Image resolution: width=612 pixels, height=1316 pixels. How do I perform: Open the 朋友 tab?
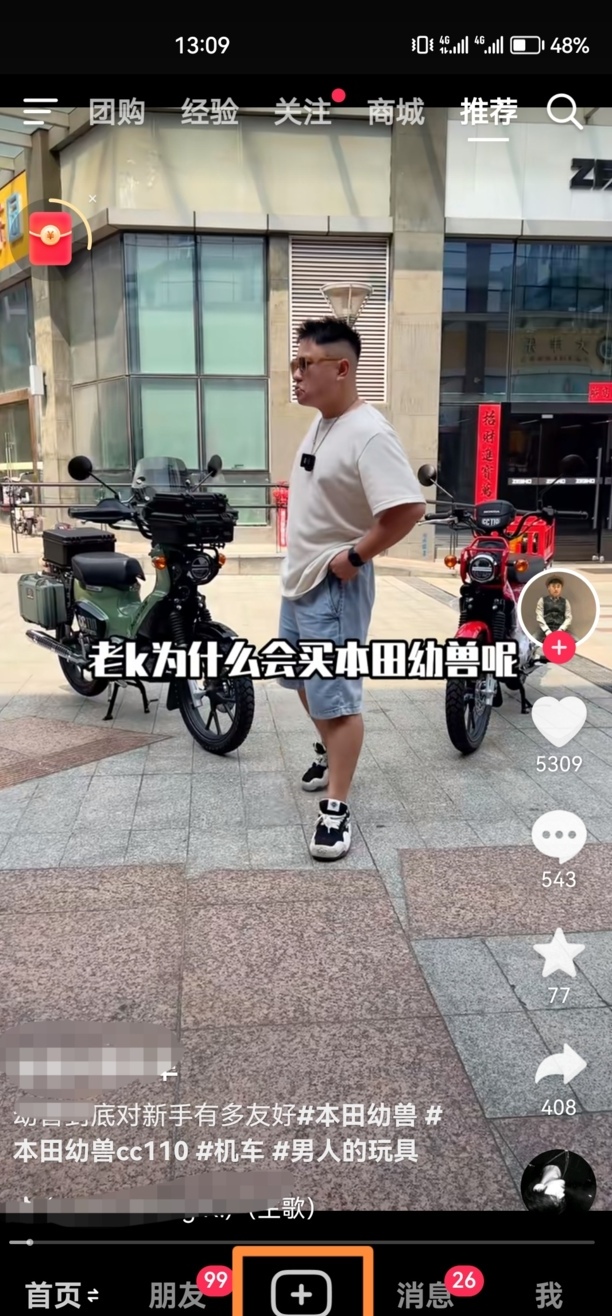[177, 1295]
